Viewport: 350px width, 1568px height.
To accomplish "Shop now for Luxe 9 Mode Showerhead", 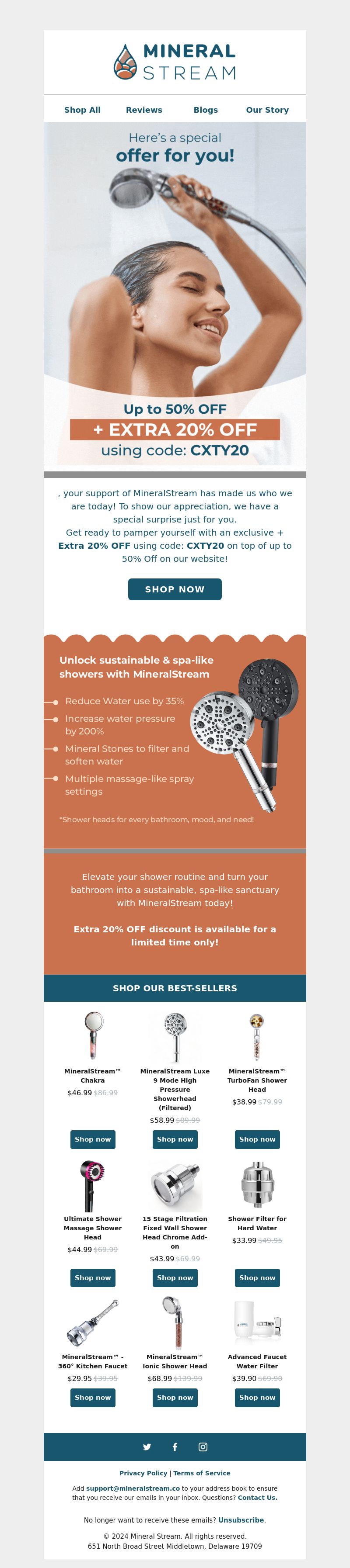I will click(175, 1139).
